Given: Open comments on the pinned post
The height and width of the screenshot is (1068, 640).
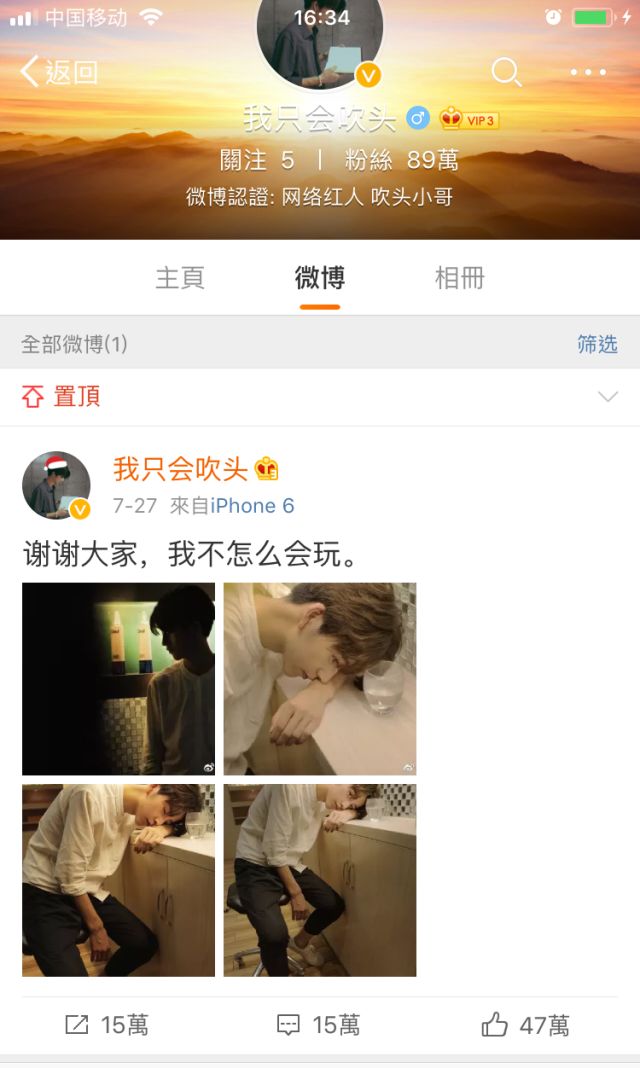Looking at the screenshot, I should [x=318, y=1025].
